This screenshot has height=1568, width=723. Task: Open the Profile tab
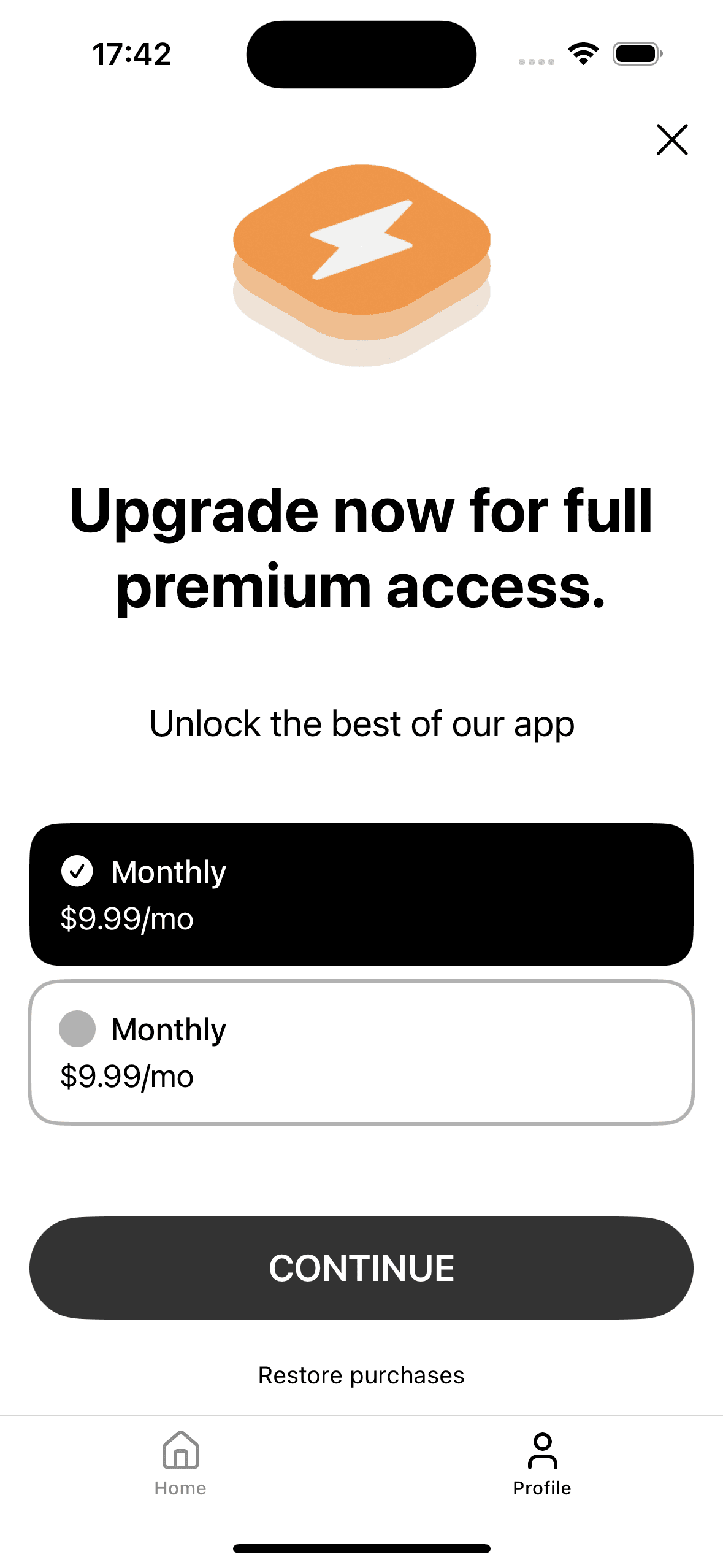click(542, 1463)
